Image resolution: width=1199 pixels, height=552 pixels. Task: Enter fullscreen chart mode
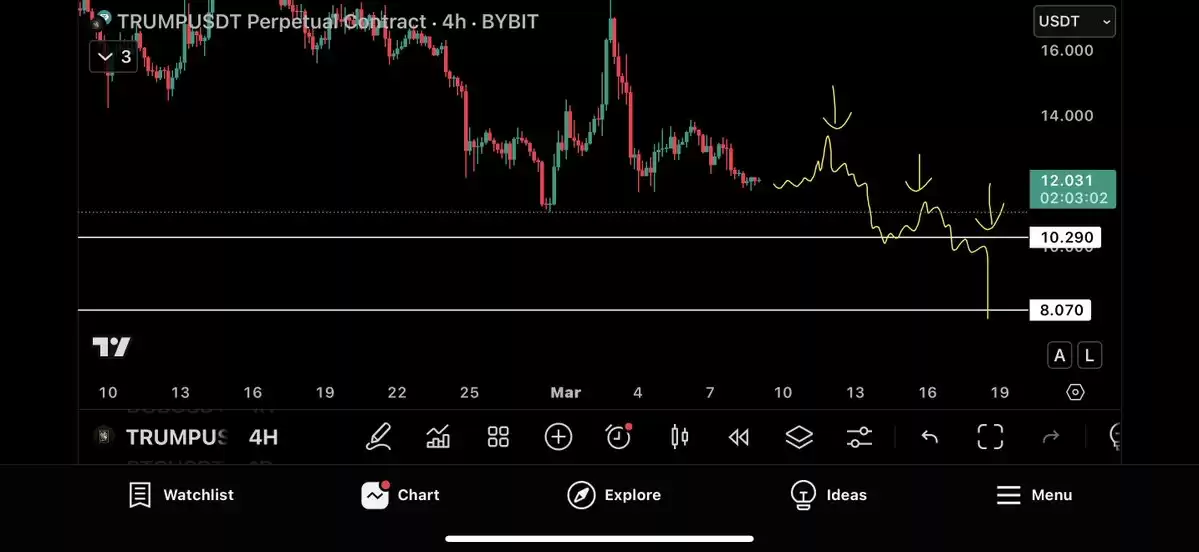[x=990, y=437]
